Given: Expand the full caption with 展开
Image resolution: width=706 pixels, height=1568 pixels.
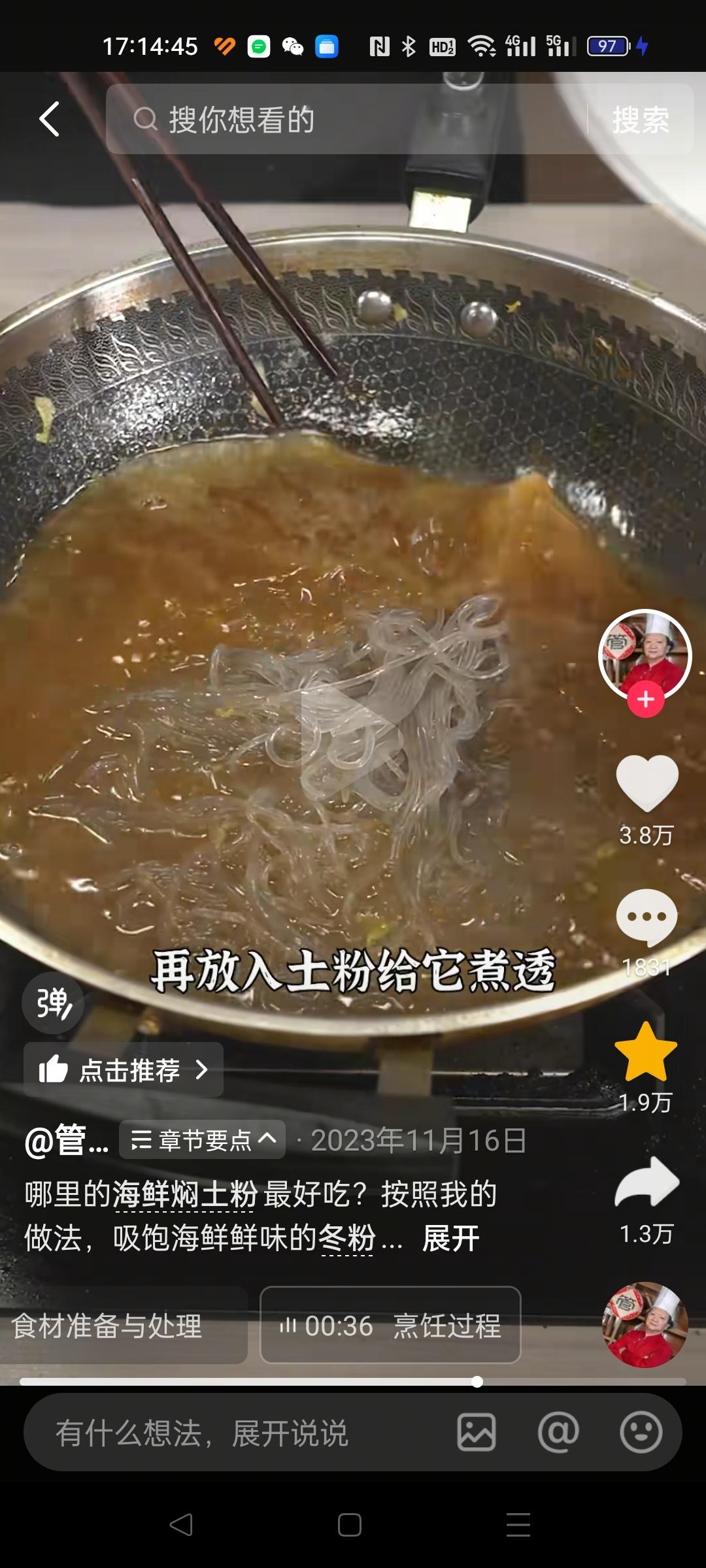Looking at the screenshot, I should pyautogui.click(x=451, y=1238).
